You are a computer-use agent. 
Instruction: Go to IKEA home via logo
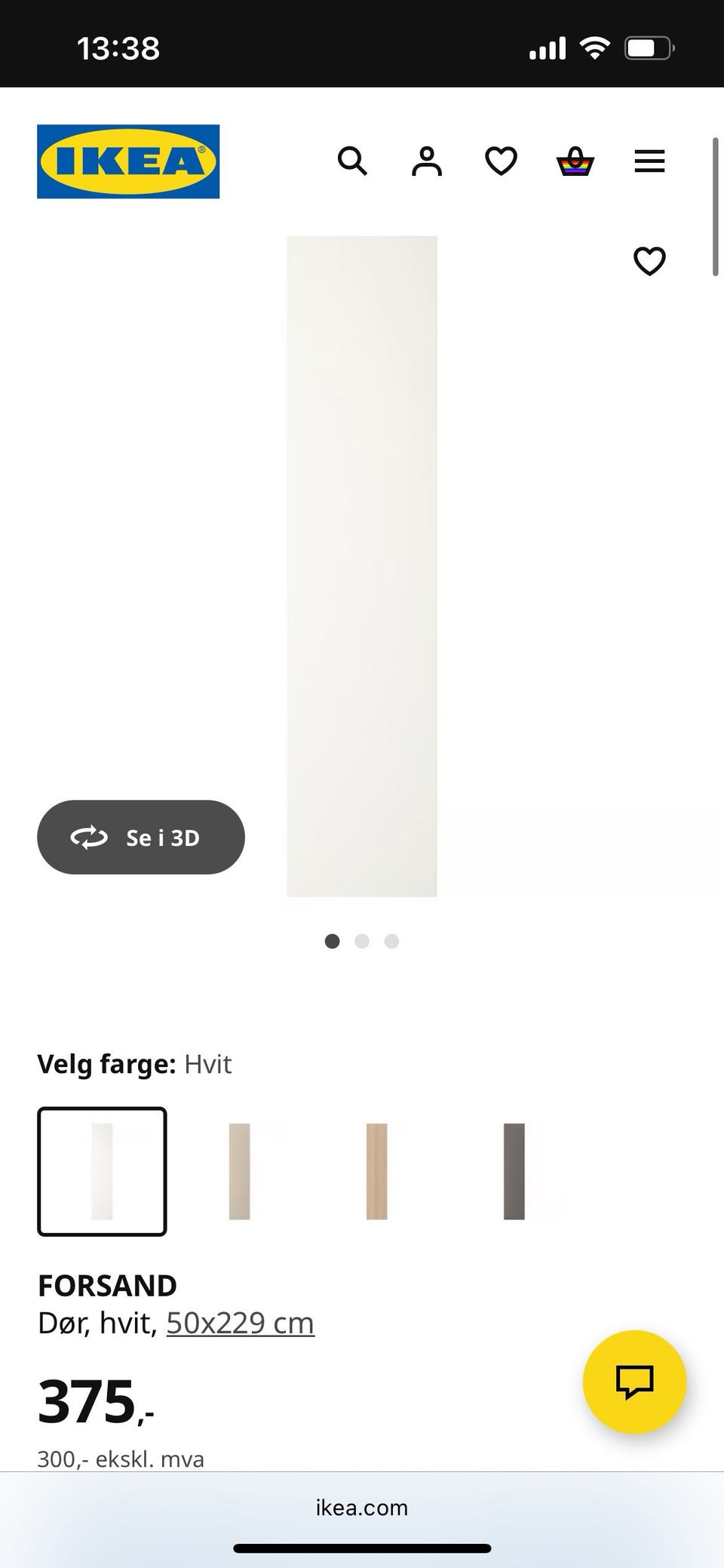tap(128, 161)
